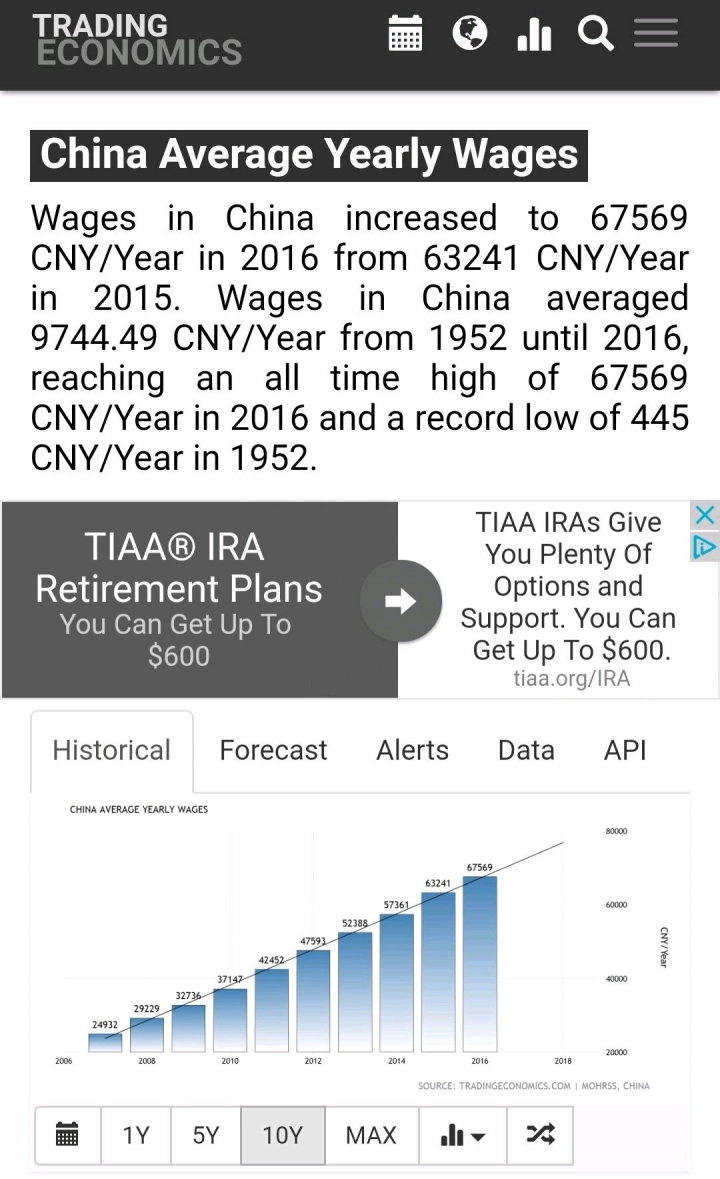
Task: Set chart range to MAX
Action: pos(371,1135)
